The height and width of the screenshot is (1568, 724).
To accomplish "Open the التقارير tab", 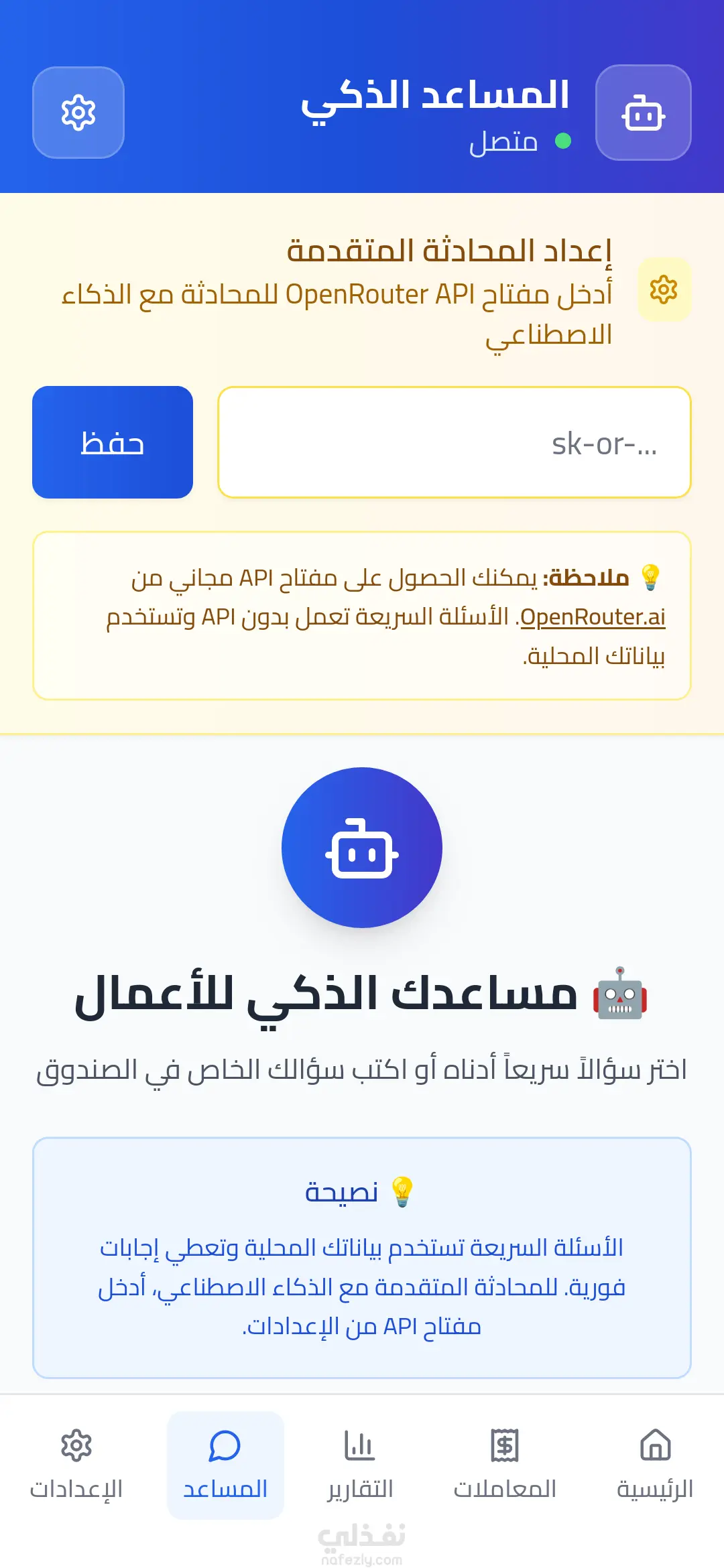I will pyautogui.click(x=360, y=1465).
